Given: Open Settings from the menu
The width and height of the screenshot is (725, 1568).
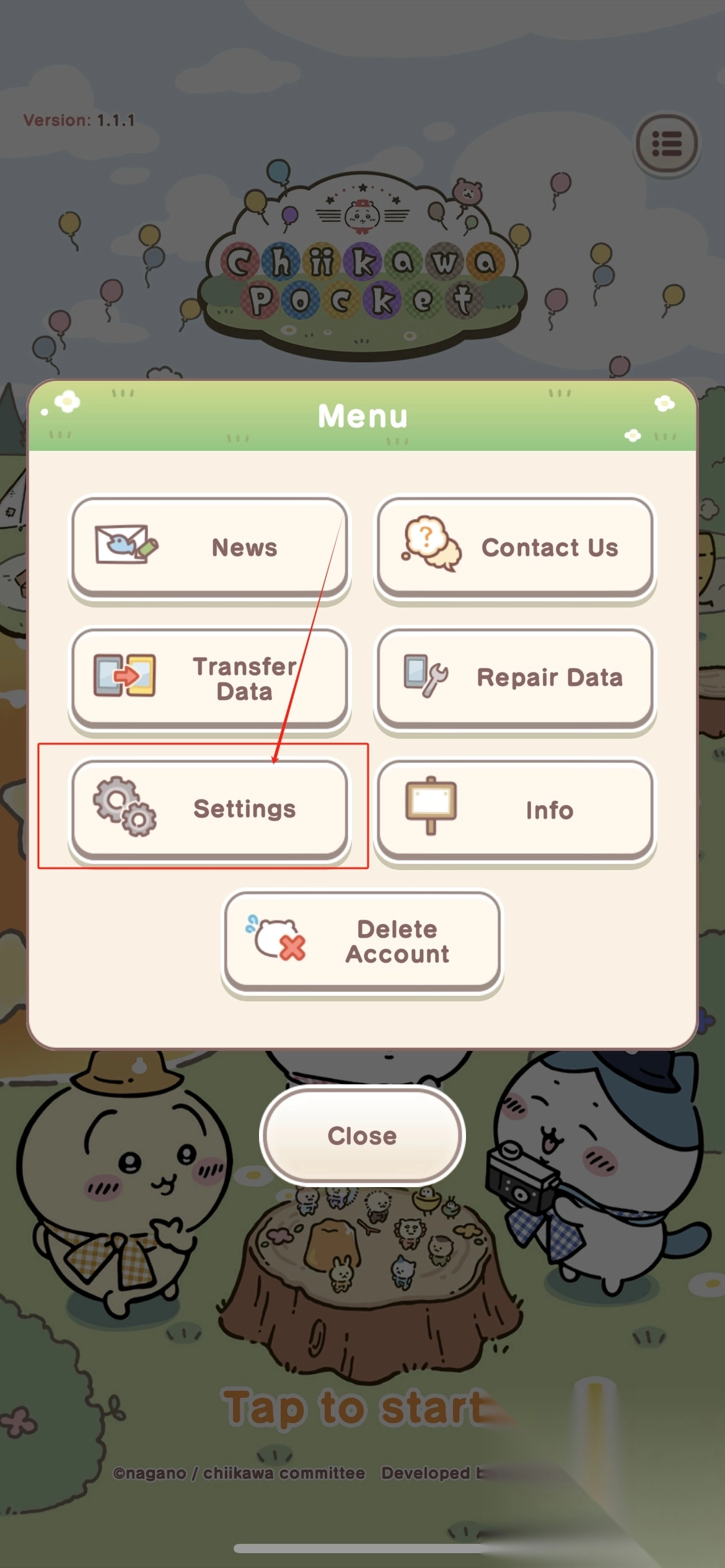Looking at the screenshot, I should click(209, 809).
